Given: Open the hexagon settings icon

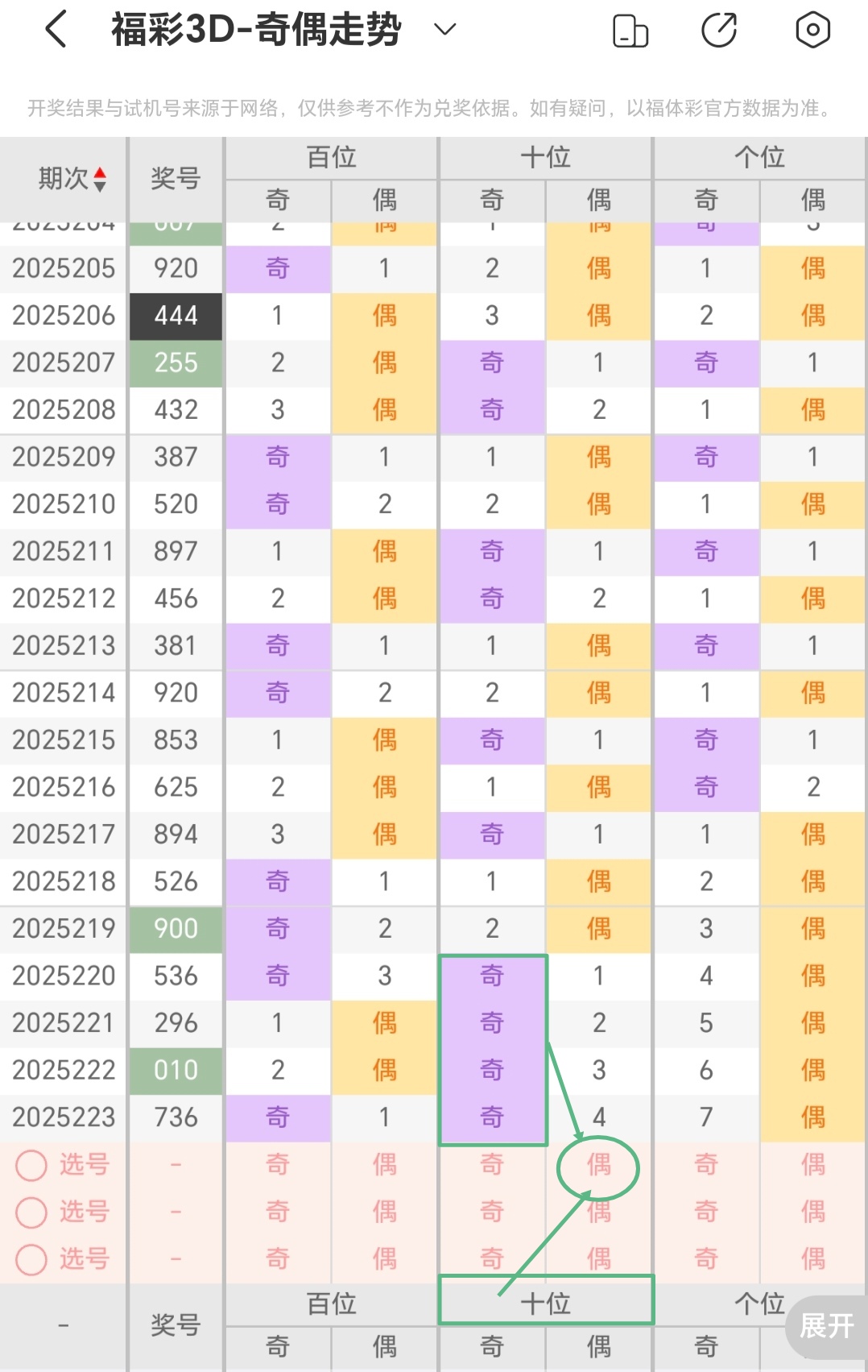Looking at the screenshot, I should [812, 31].
